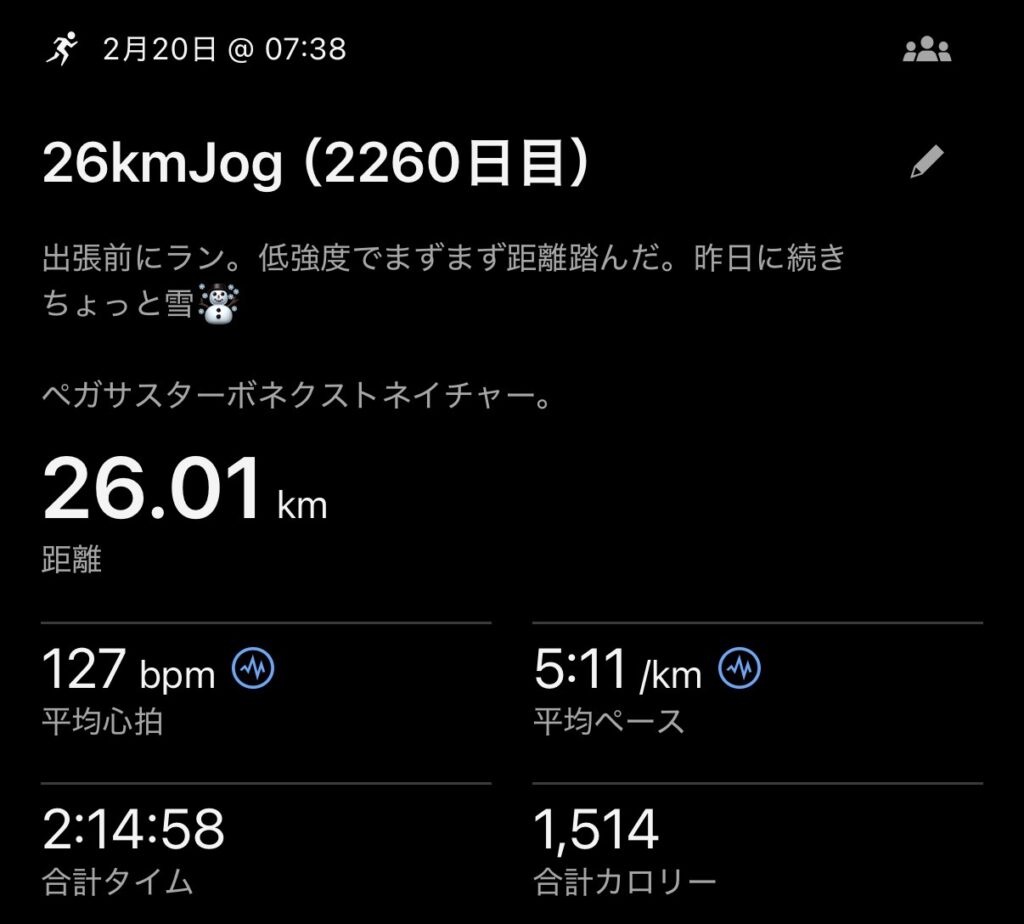Open the chart icon beside 127 bpm
Image resolution: width=1024 pixels, height=924 pixels.
tap(253, 668)
